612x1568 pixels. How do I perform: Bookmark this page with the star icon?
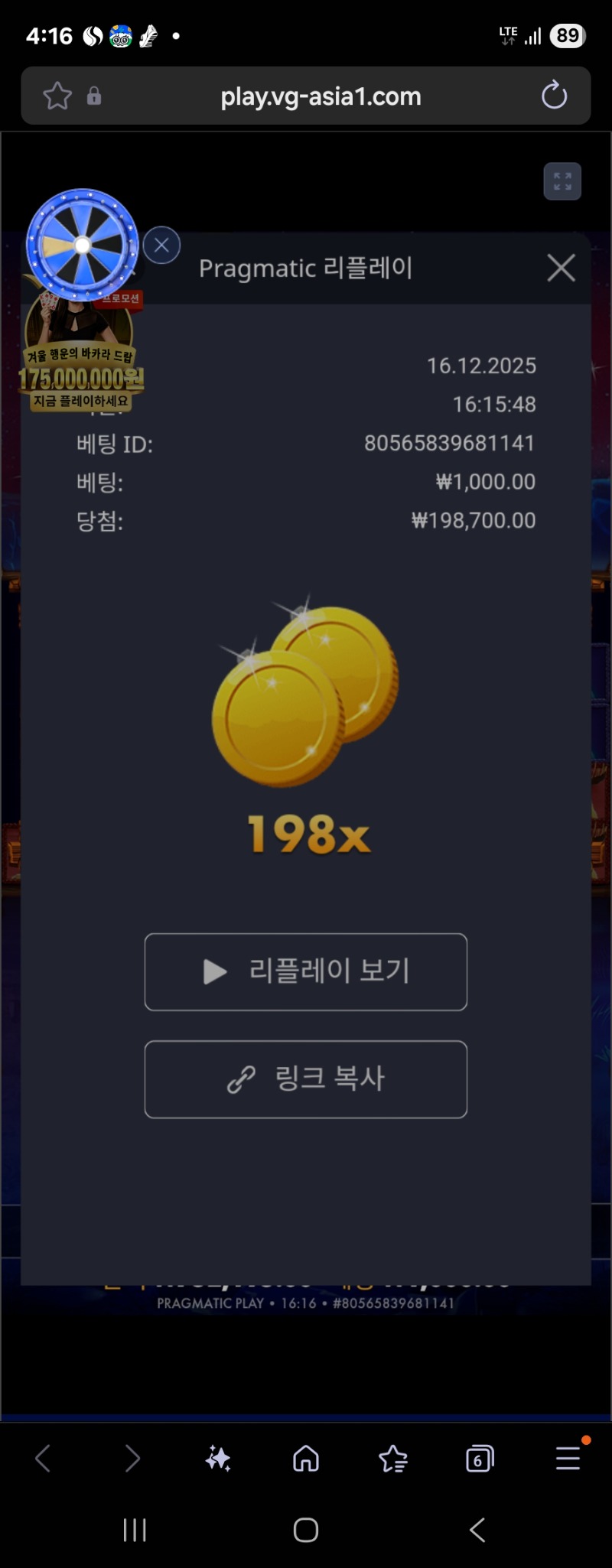(x=57, y=96)
